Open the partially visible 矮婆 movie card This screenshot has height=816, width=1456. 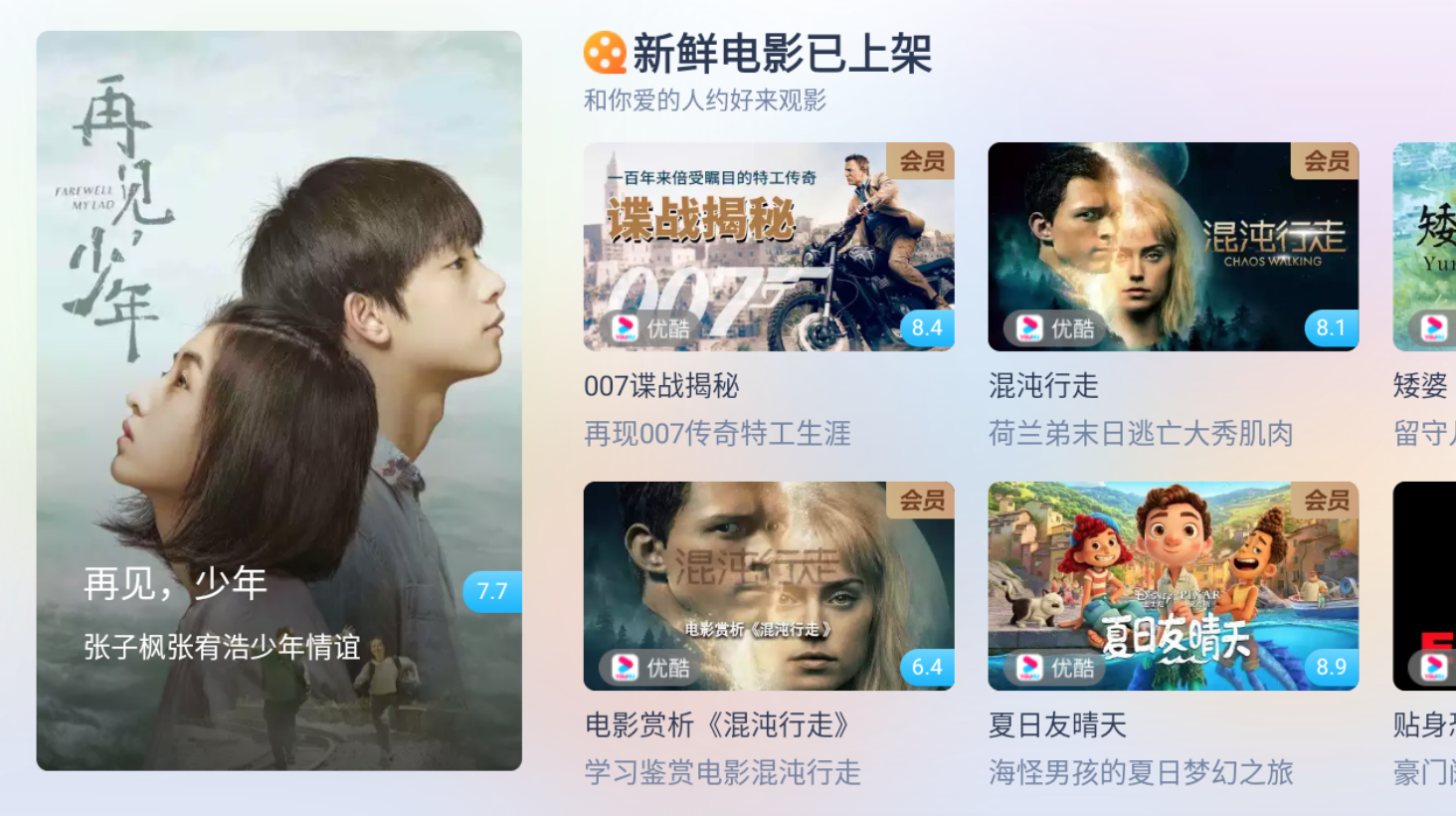click(x=1425, y=247)
